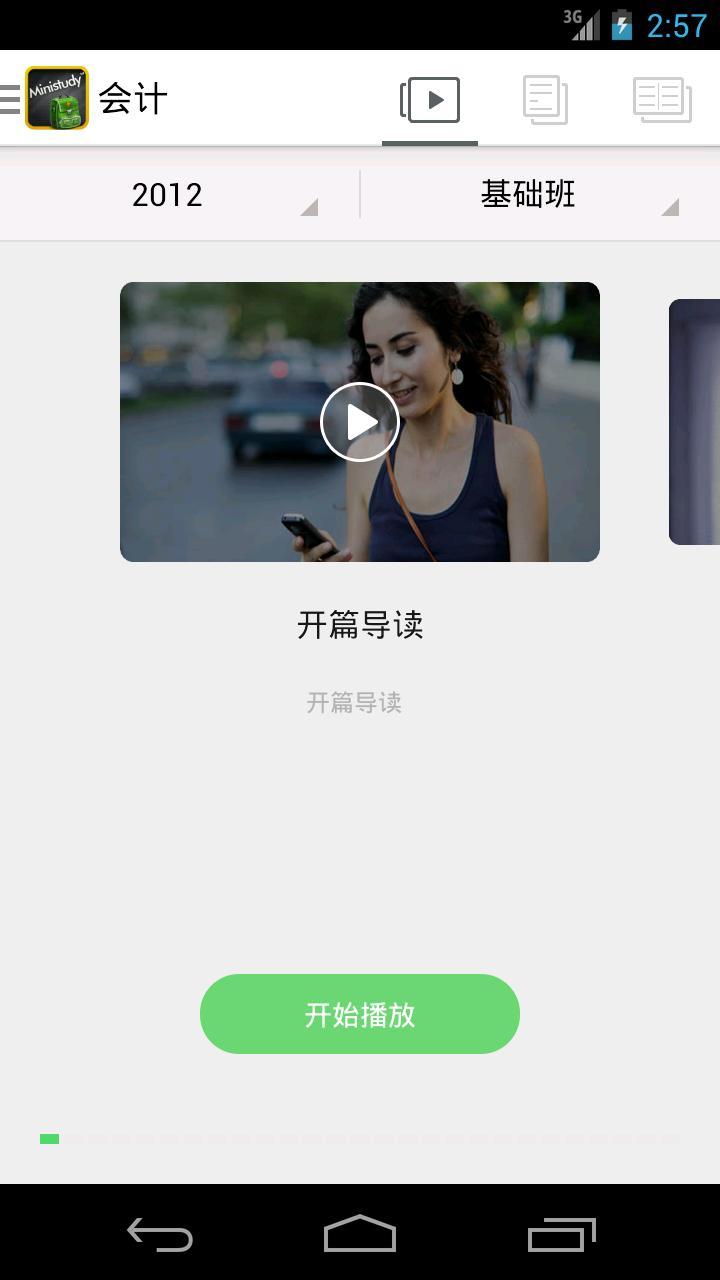720x1280 pixels.
Task: Switch to the open book tab
Action: (662, 100)
